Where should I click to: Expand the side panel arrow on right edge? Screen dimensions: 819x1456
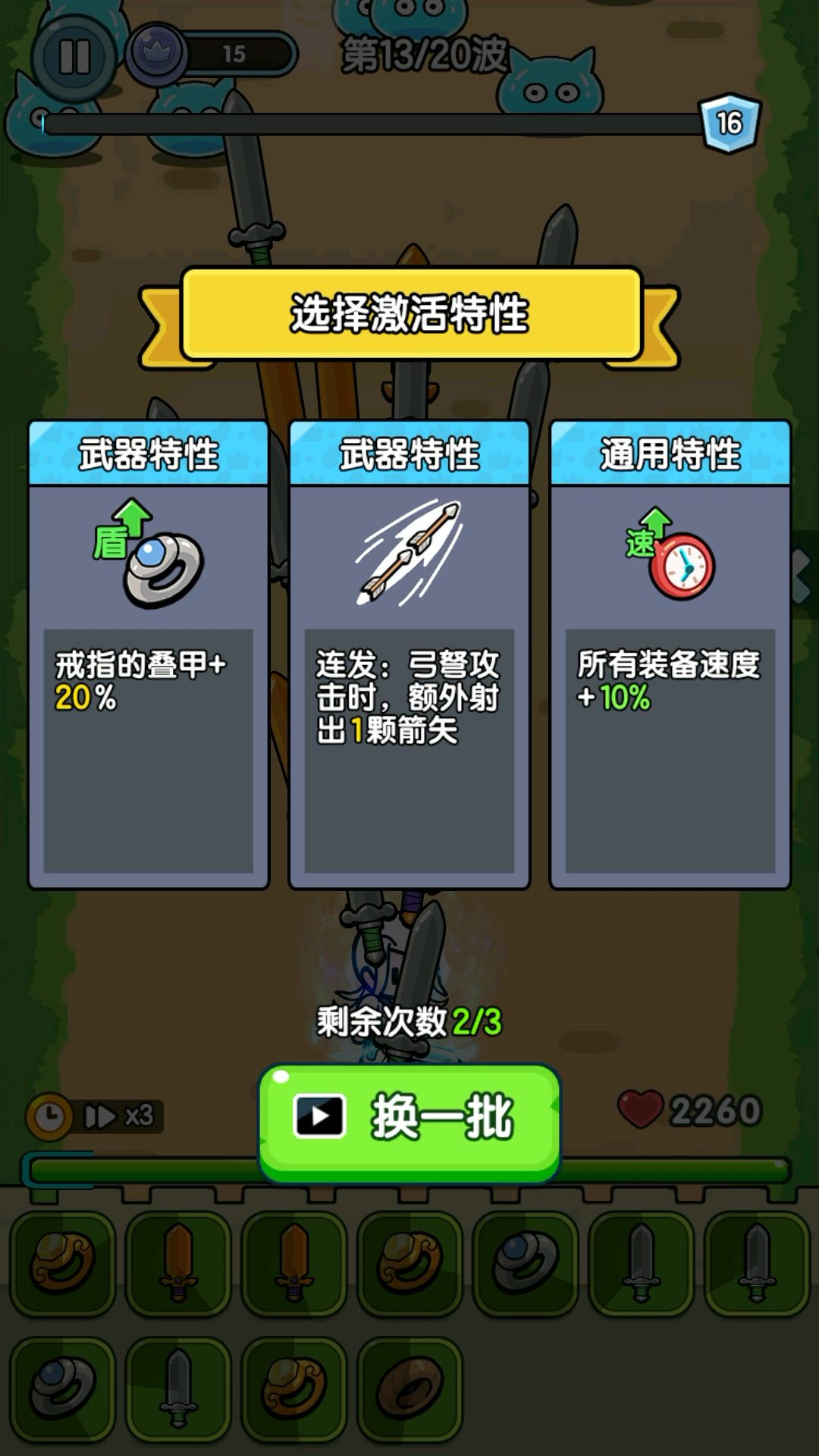pyautogui.click(x=802, y=576)
